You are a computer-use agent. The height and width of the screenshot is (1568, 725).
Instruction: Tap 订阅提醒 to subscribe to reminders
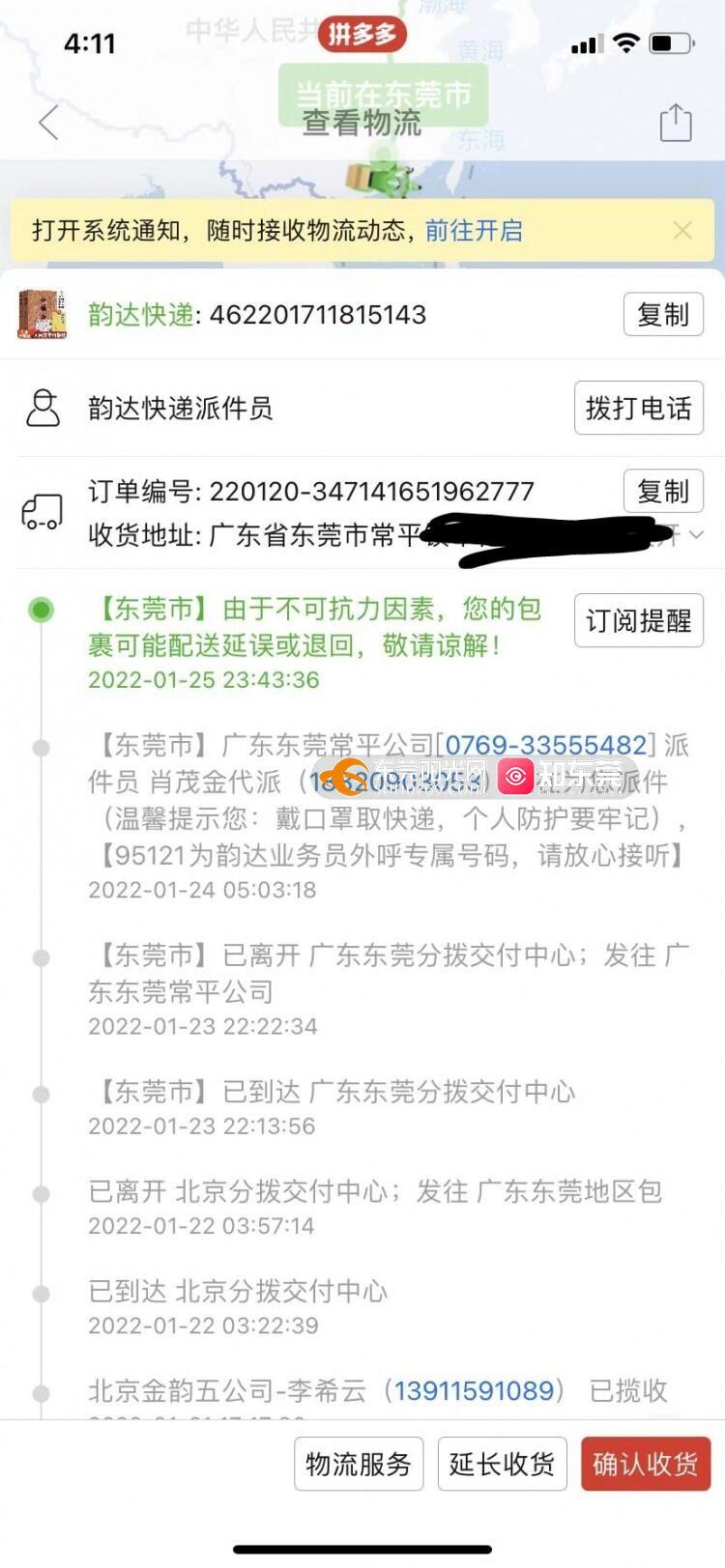pos(638,620)
